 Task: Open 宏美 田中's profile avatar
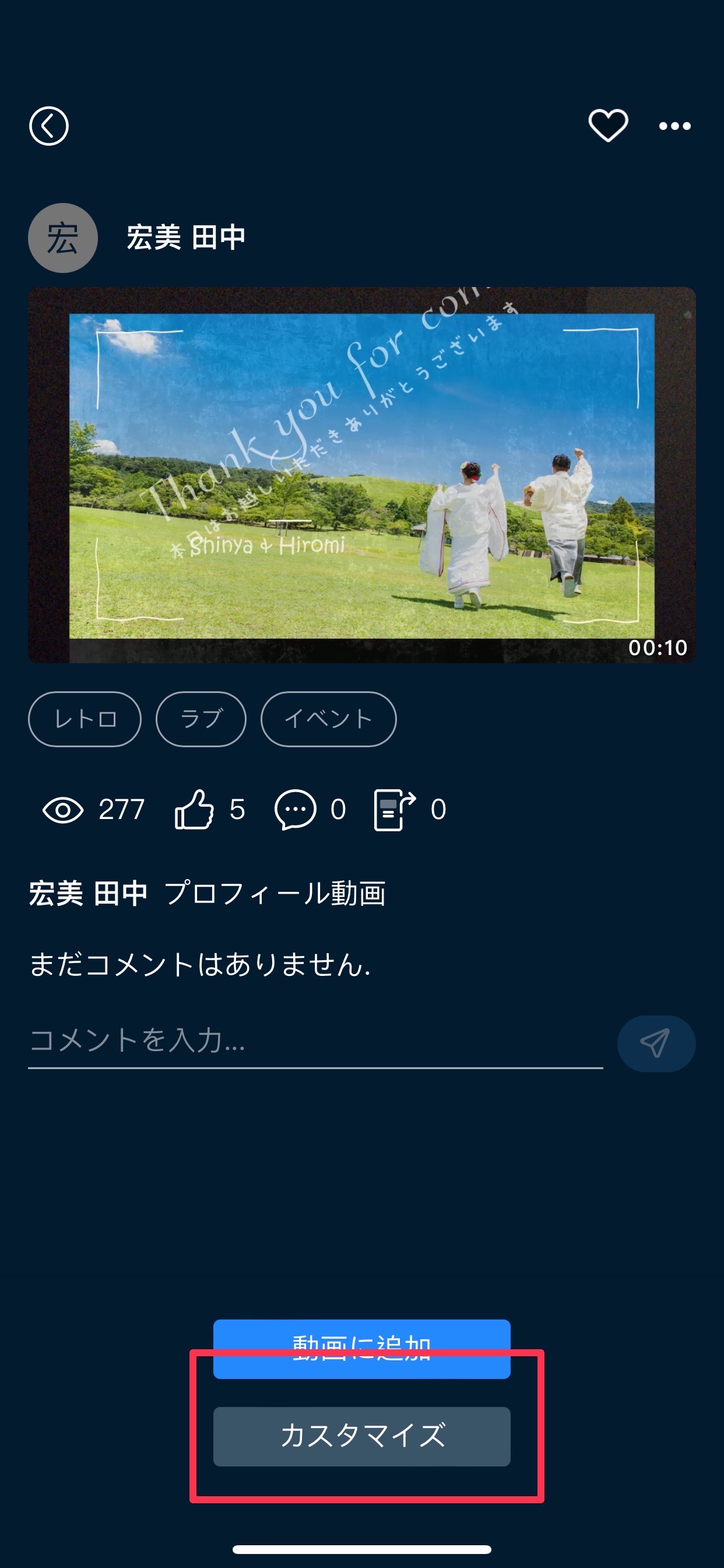tap(63, 237)
